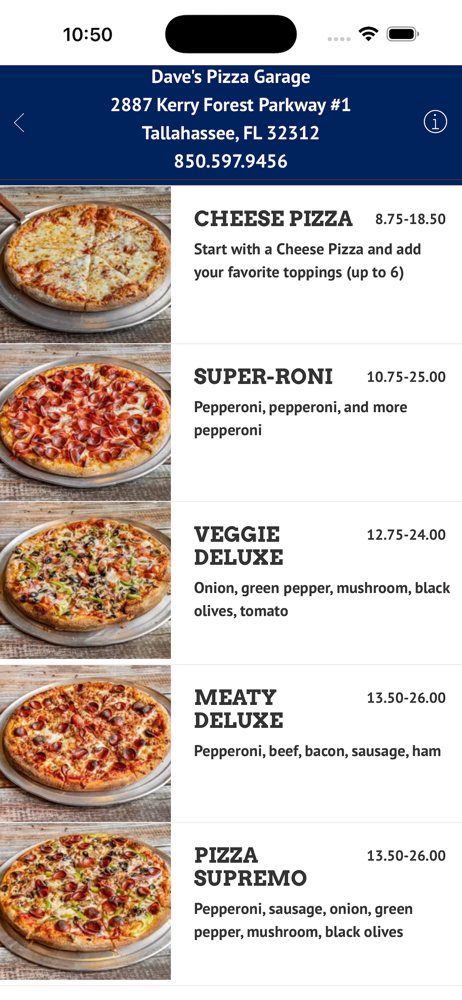Choose the Veggie Deluxe pizza
Viewport: 462px width, 1000px height.
click(231, 580)
